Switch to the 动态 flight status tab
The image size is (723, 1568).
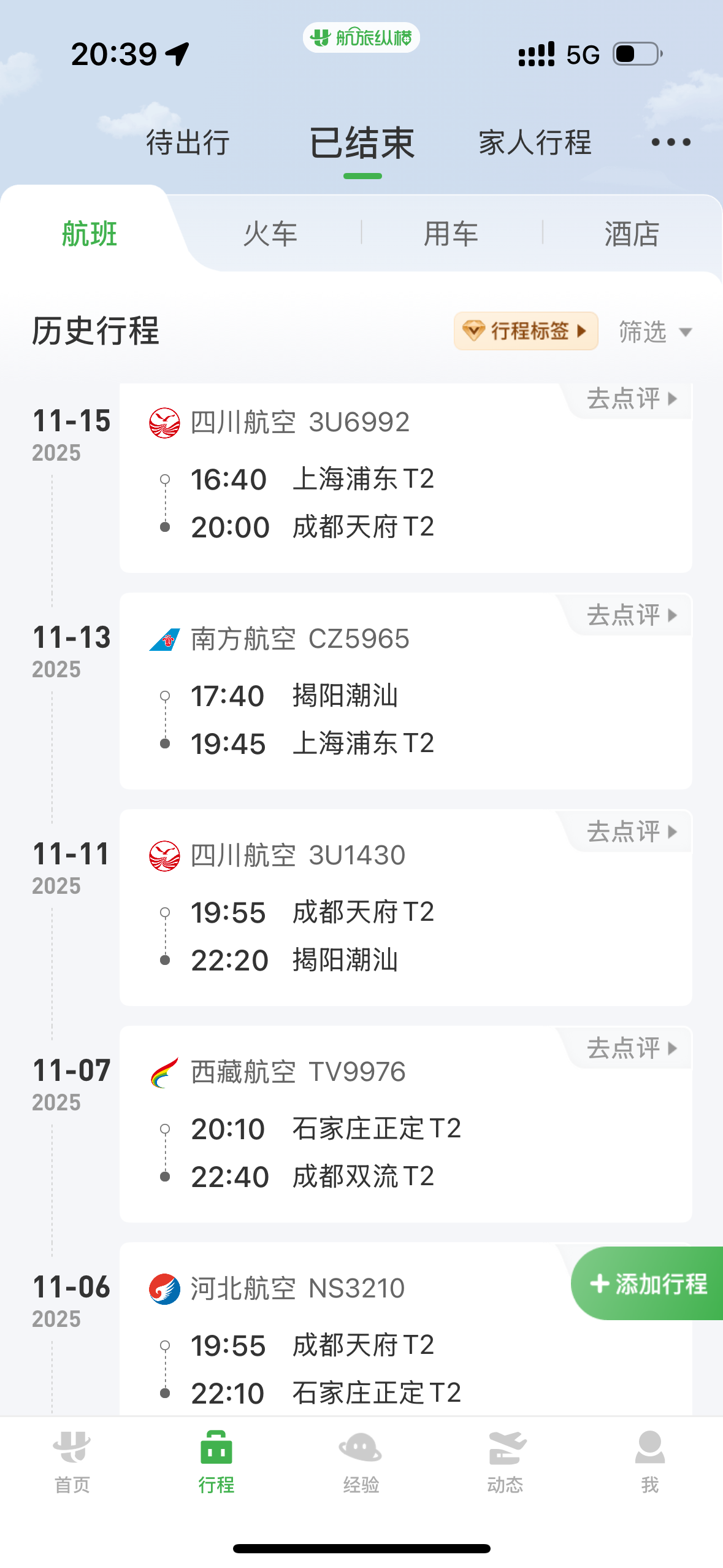pos(505,1462)
